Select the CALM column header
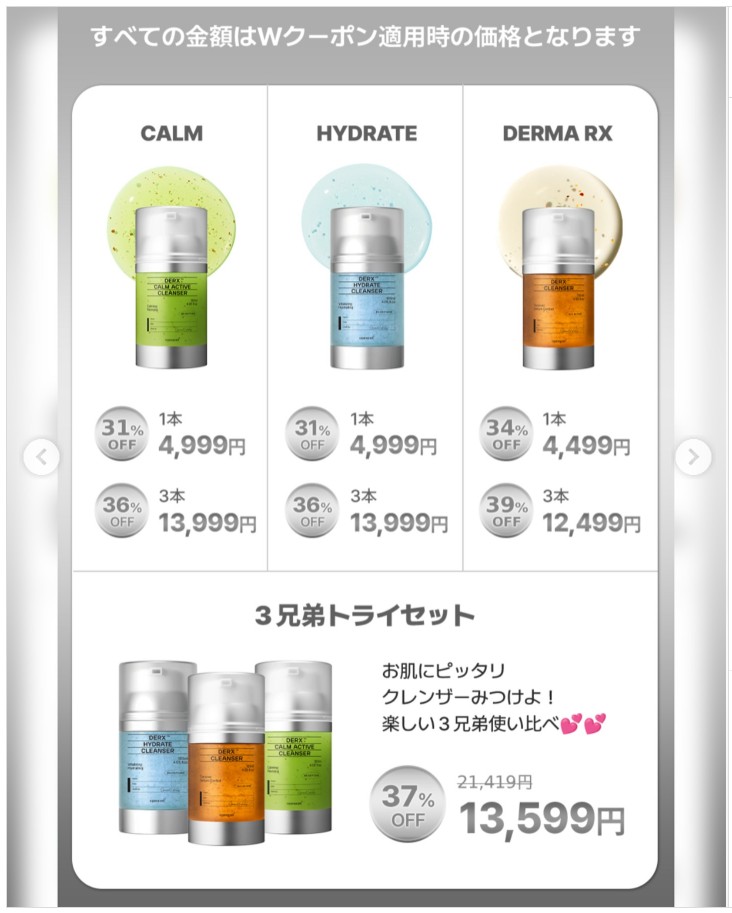The height and width of the screenshot is (913, 732). click(171, 131)
